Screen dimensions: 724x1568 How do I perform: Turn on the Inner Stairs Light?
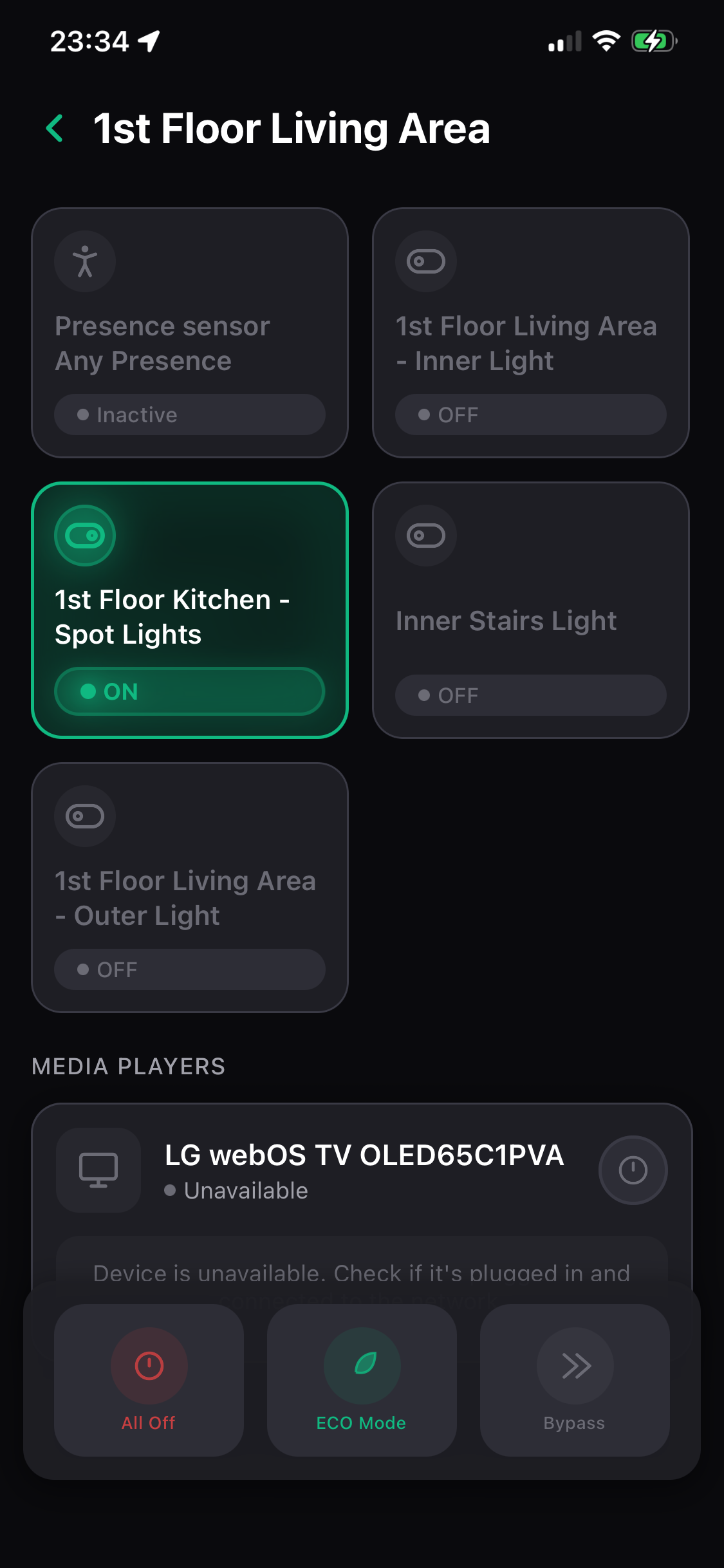(x=531, y=695)
